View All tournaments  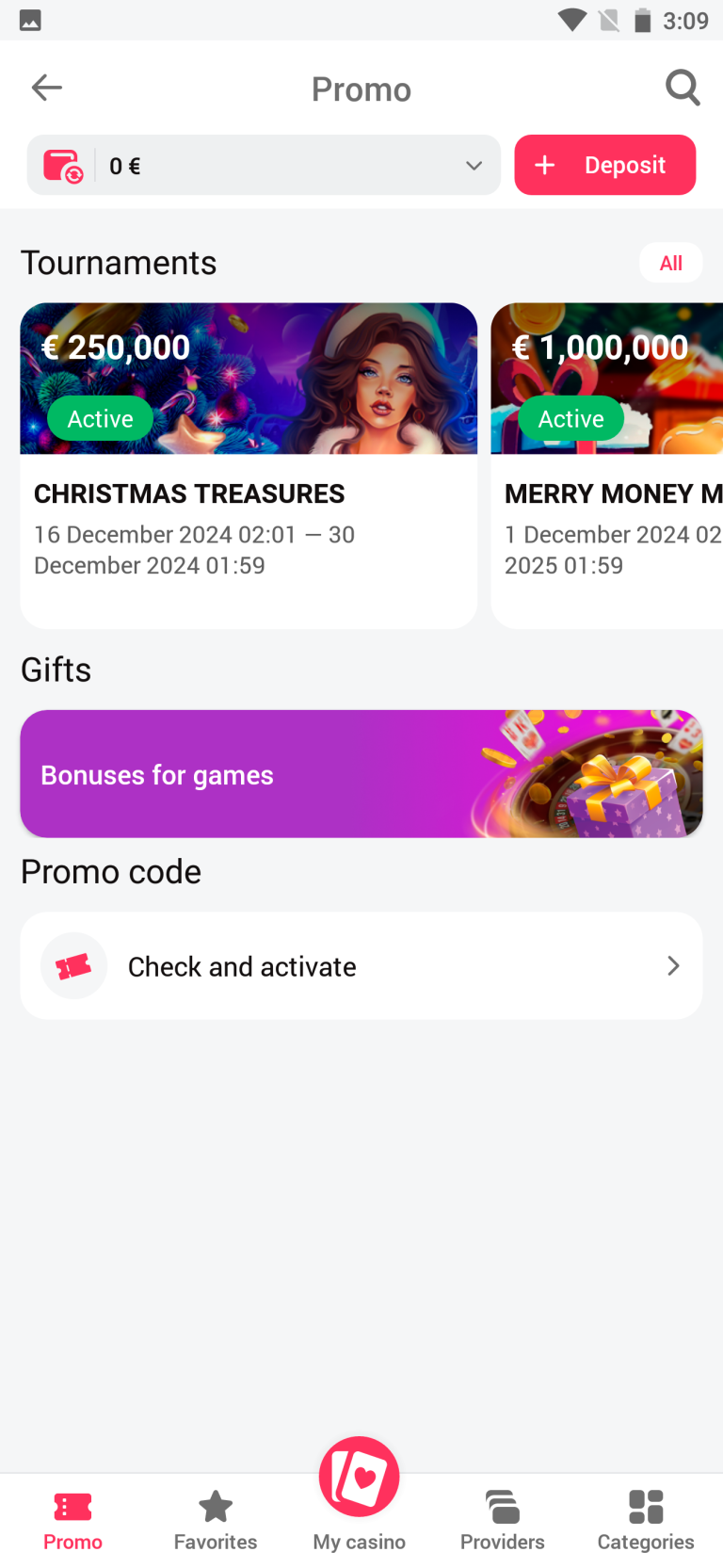click(x=670, y=264)
